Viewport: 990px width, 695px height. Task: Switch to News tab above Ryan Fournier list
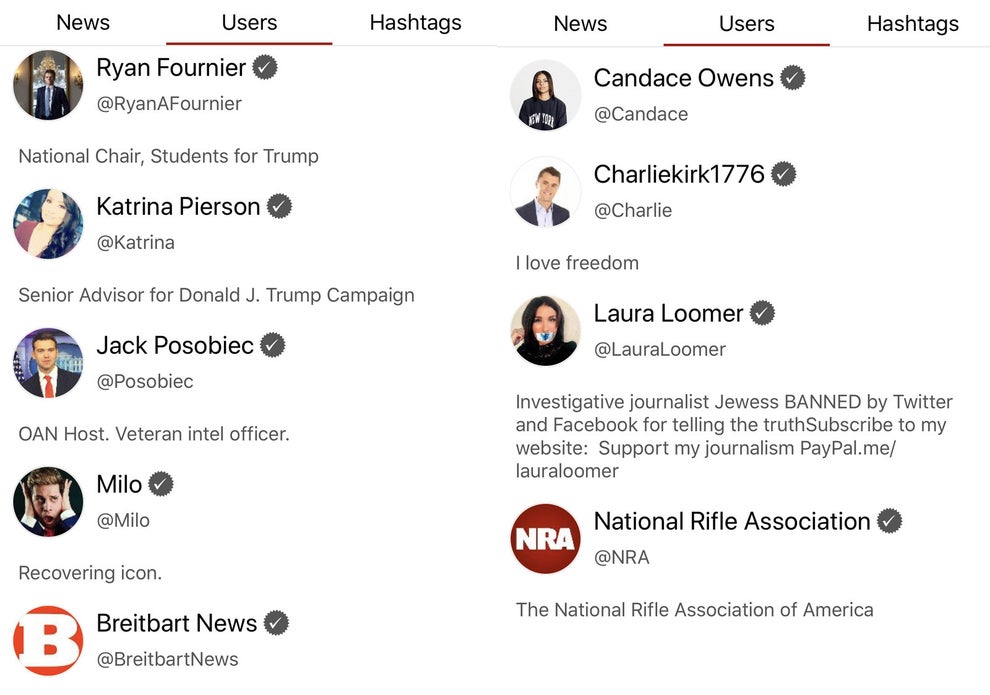[x=83, y=23]
